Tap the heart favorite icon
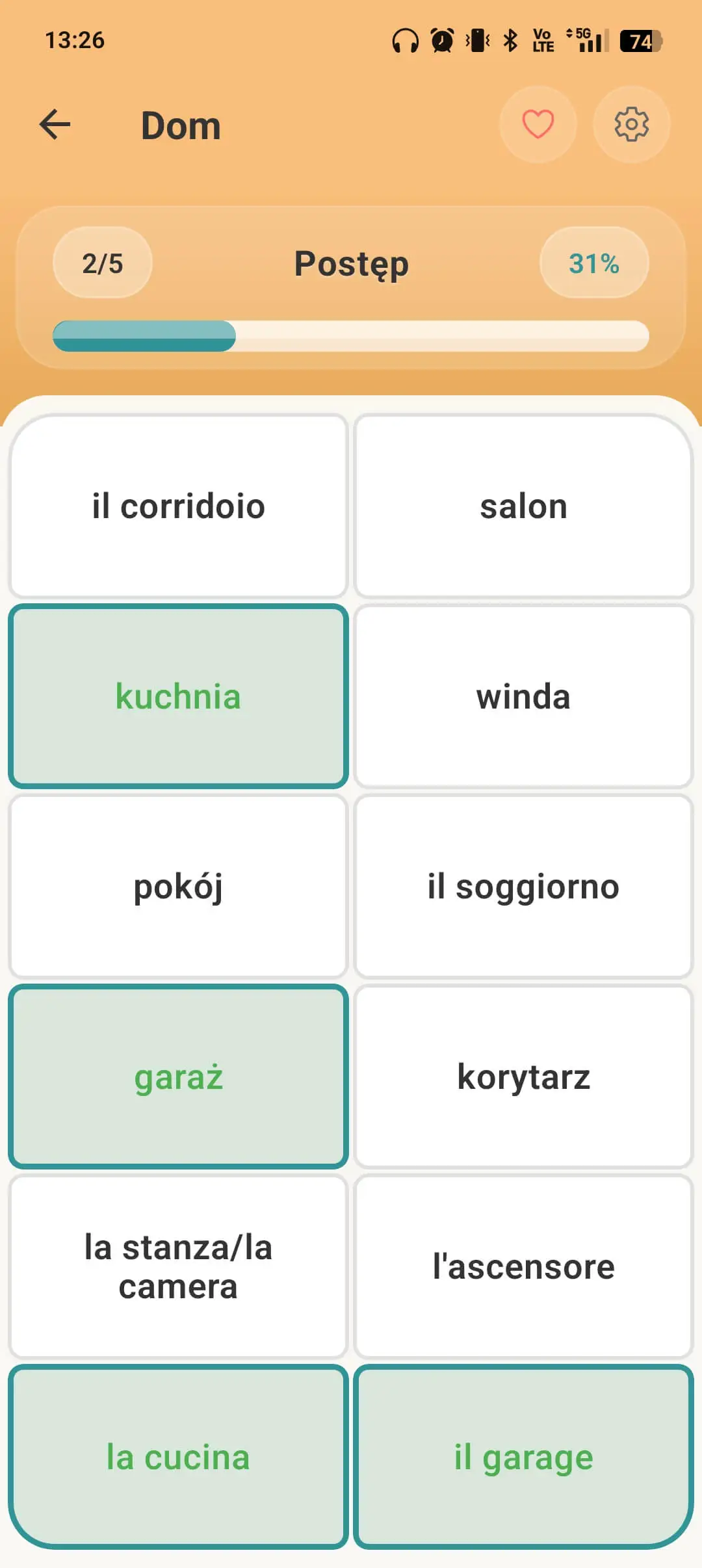The height and width of the screenshot is (1568, 702). click(538, 124)
